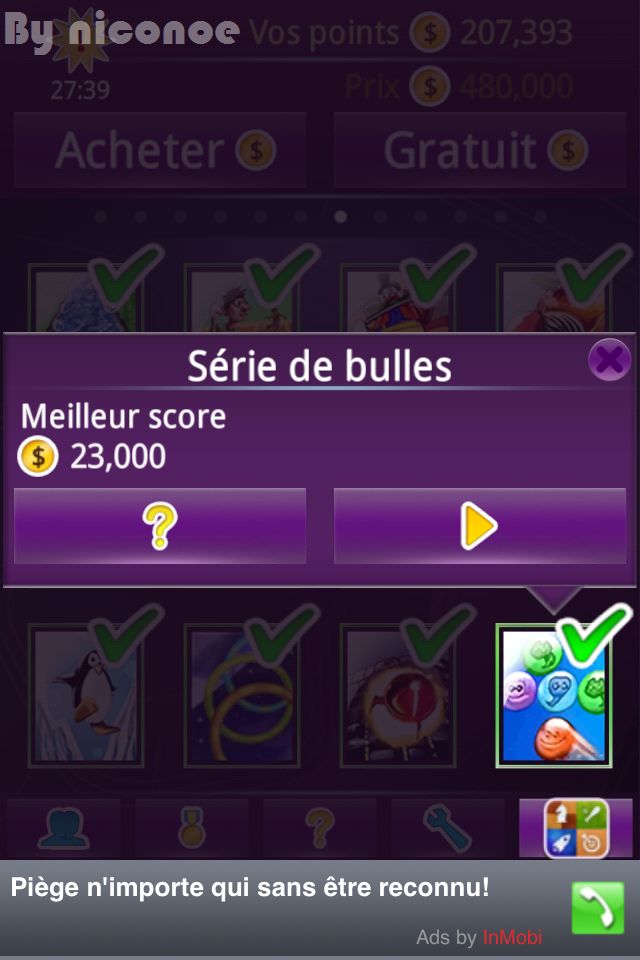Open help for Série de bulles

(x=160, y=526)
